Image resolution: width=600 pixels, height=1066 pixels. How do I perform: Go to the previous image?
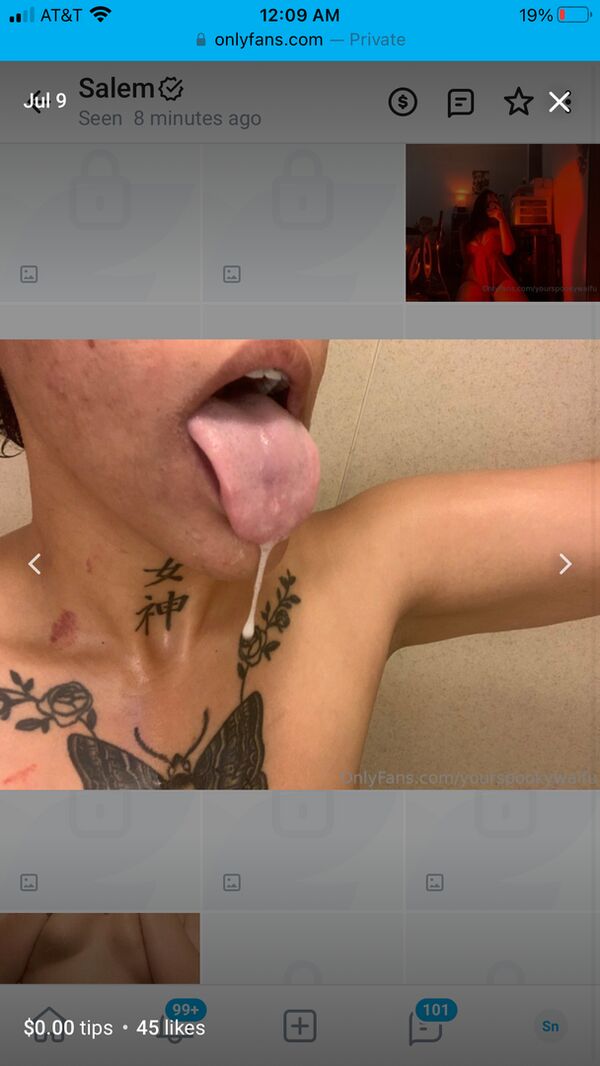point(34,564)
